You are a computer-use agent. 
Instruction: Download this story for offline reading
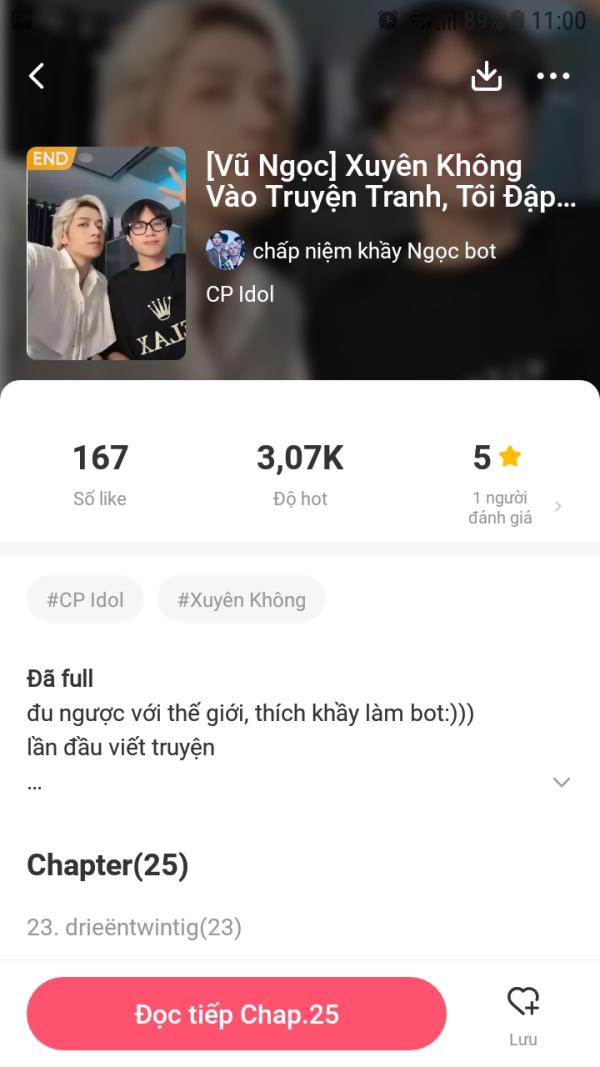tap(486, 76)
